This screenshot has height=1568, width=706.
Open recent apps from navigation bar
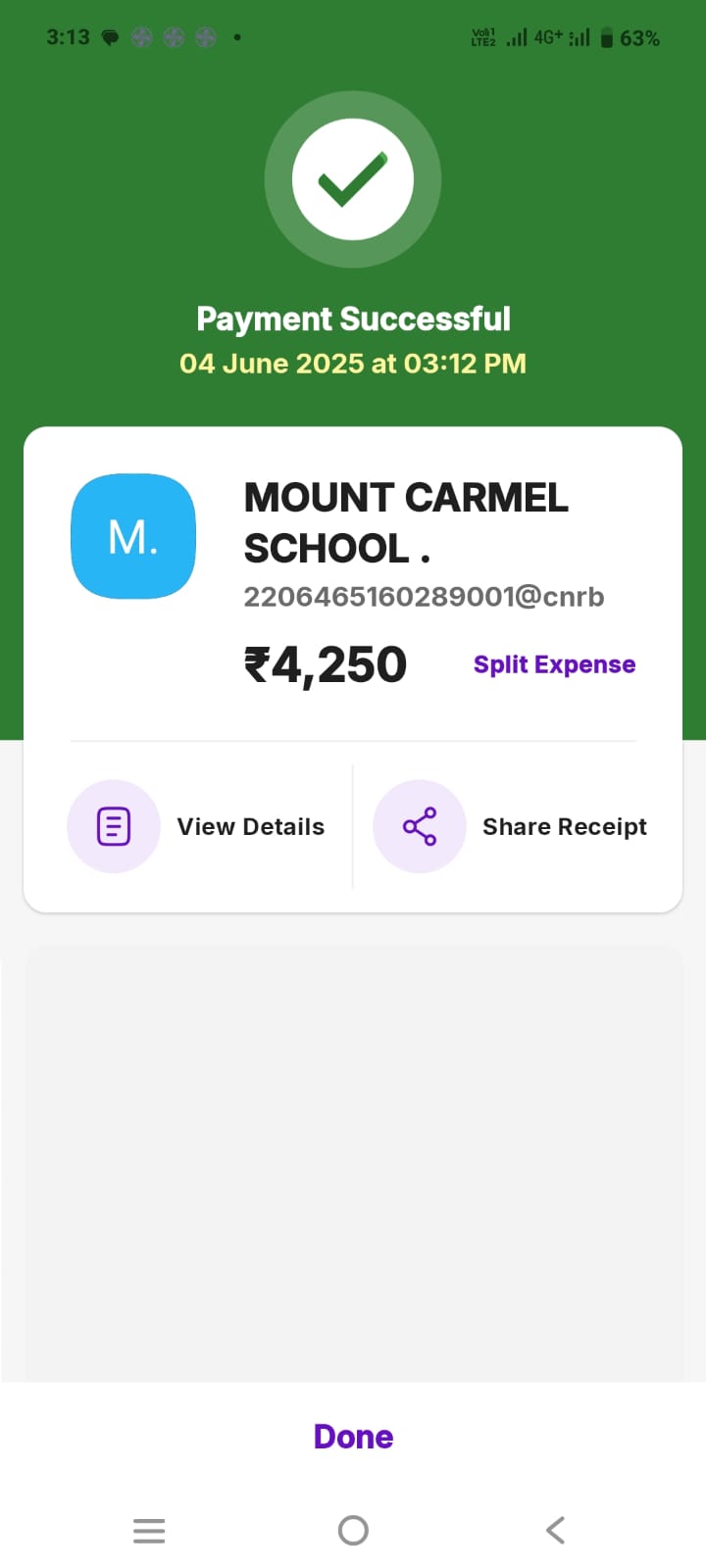click(149, 1530)
